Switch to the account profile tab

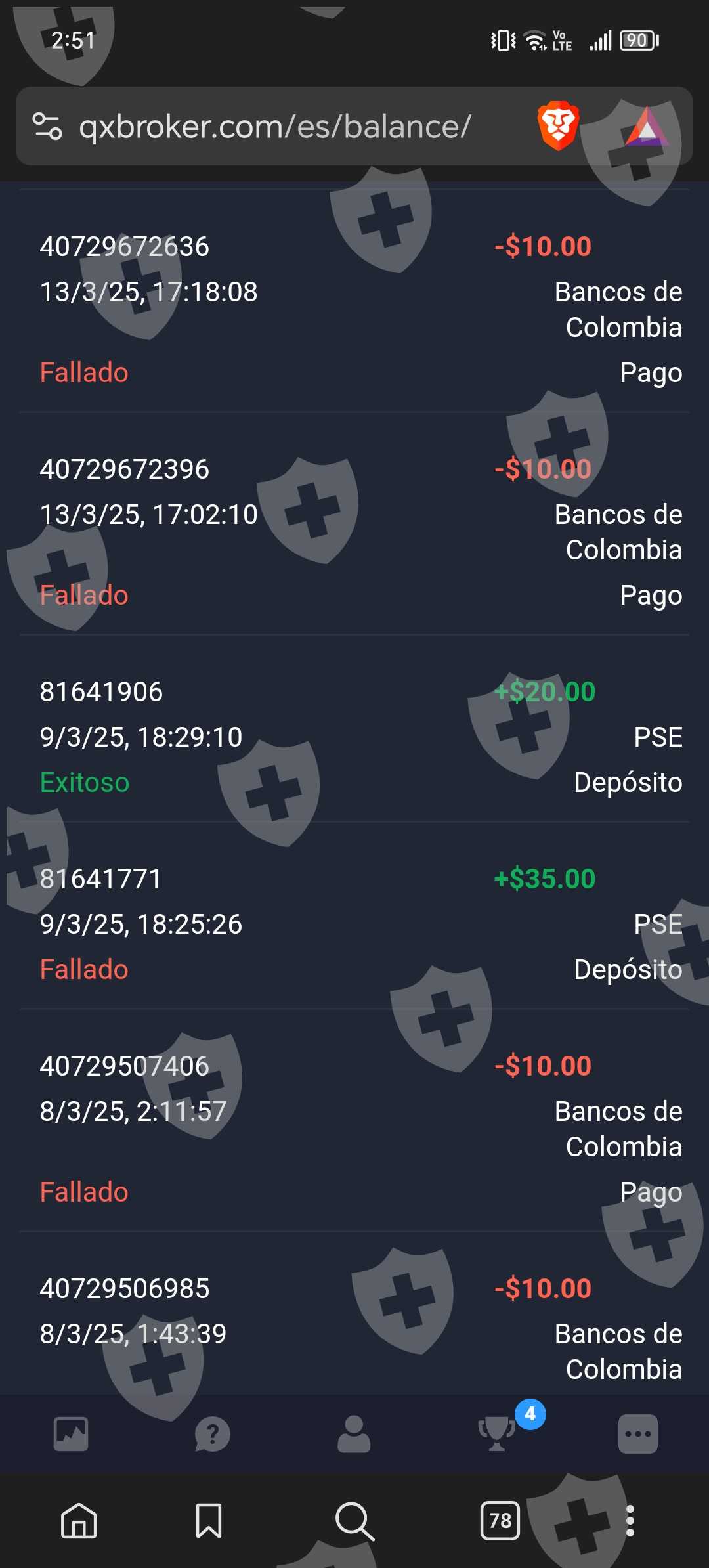coord(354,1433)
